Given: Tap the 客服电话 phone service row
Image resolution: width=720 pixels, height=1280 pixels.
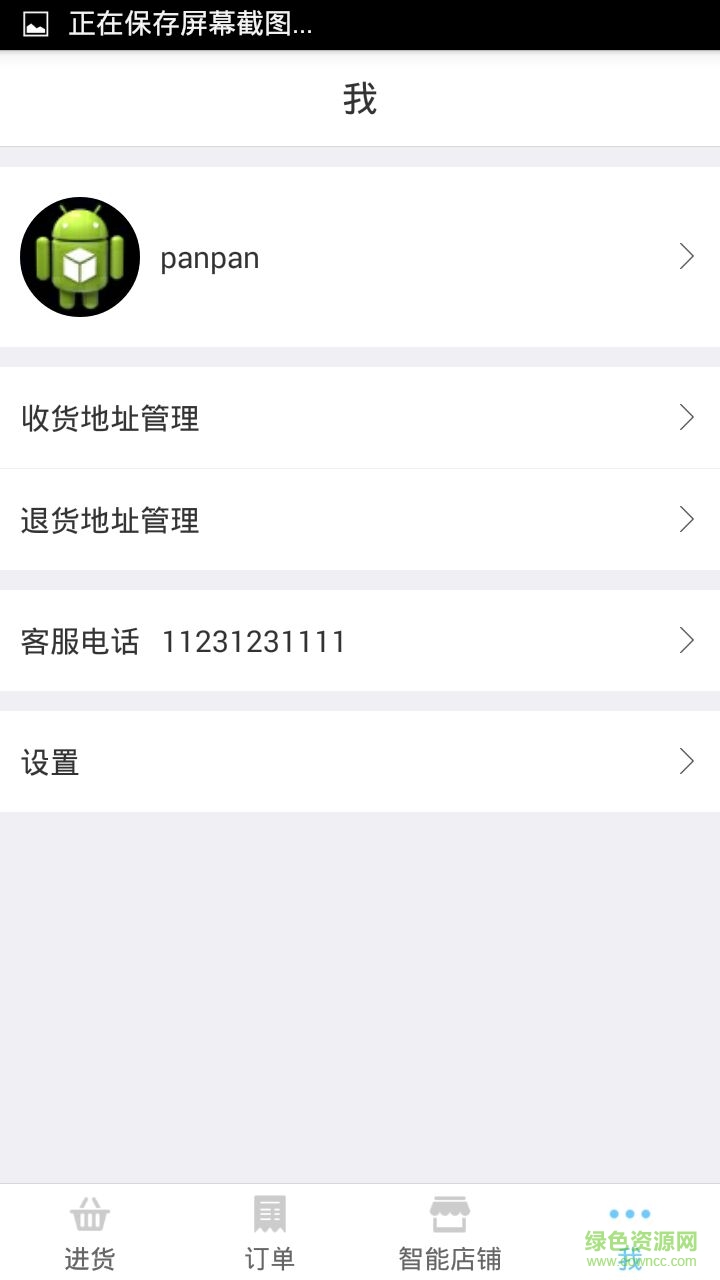Looking at the screenshot, I should 360,640.
